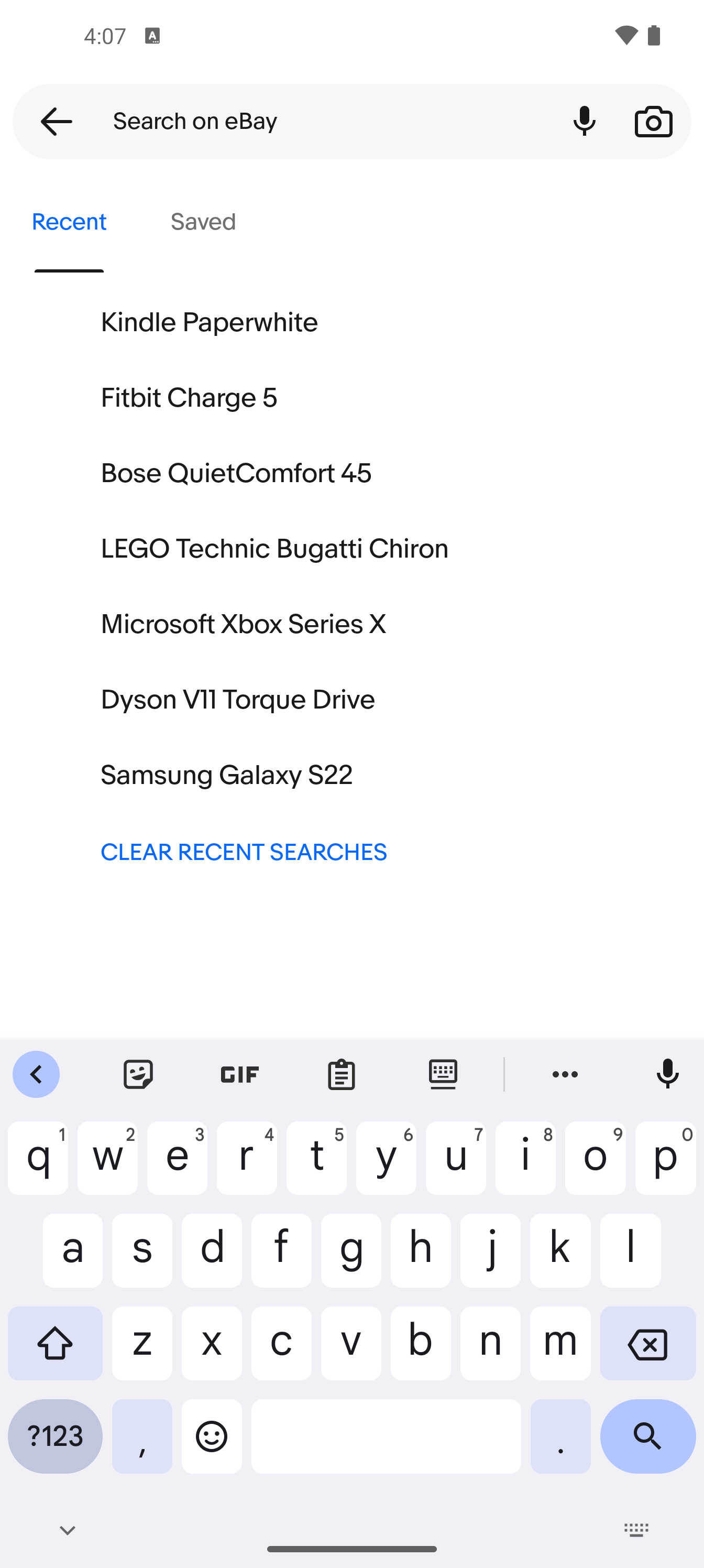Switch to the Saved tab

point(203,222)
